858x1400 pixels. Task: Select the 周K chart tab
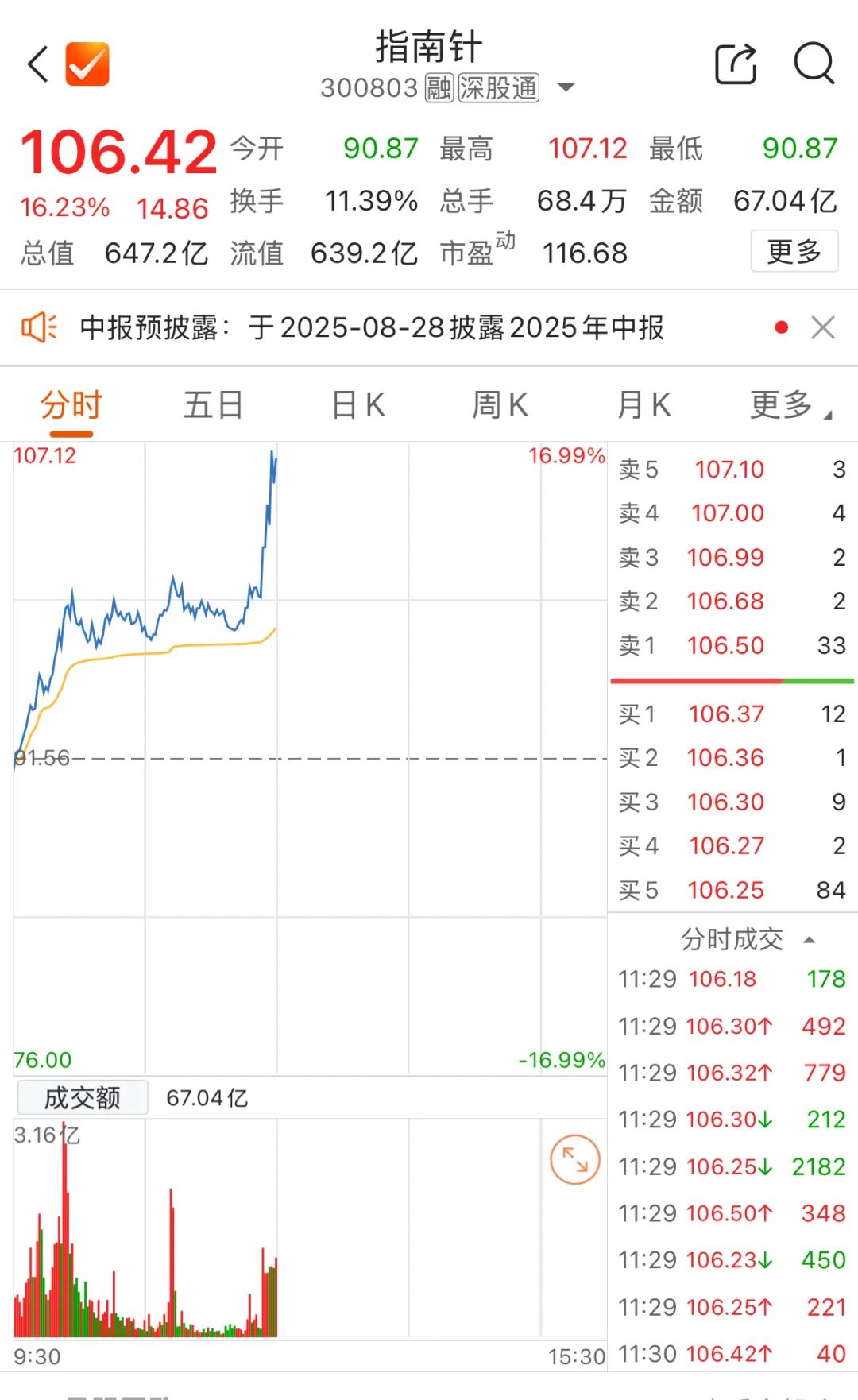tap(500, 405)
